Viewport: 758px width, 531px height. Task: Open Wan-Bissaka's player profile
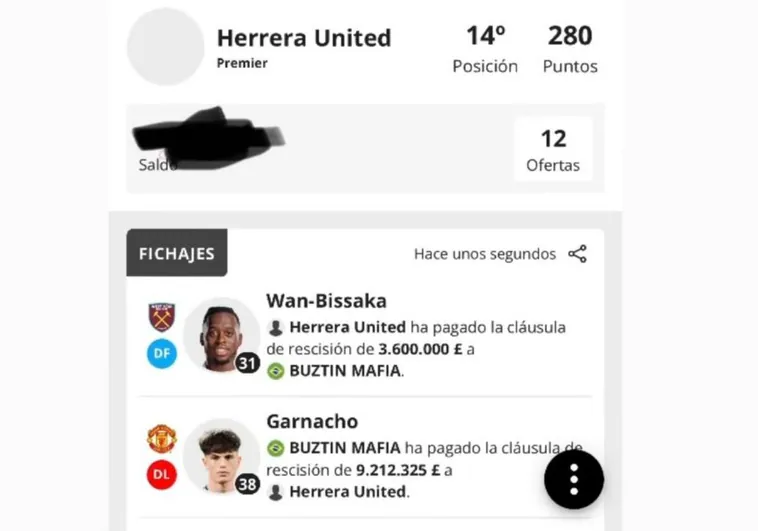tap(221, 336)
